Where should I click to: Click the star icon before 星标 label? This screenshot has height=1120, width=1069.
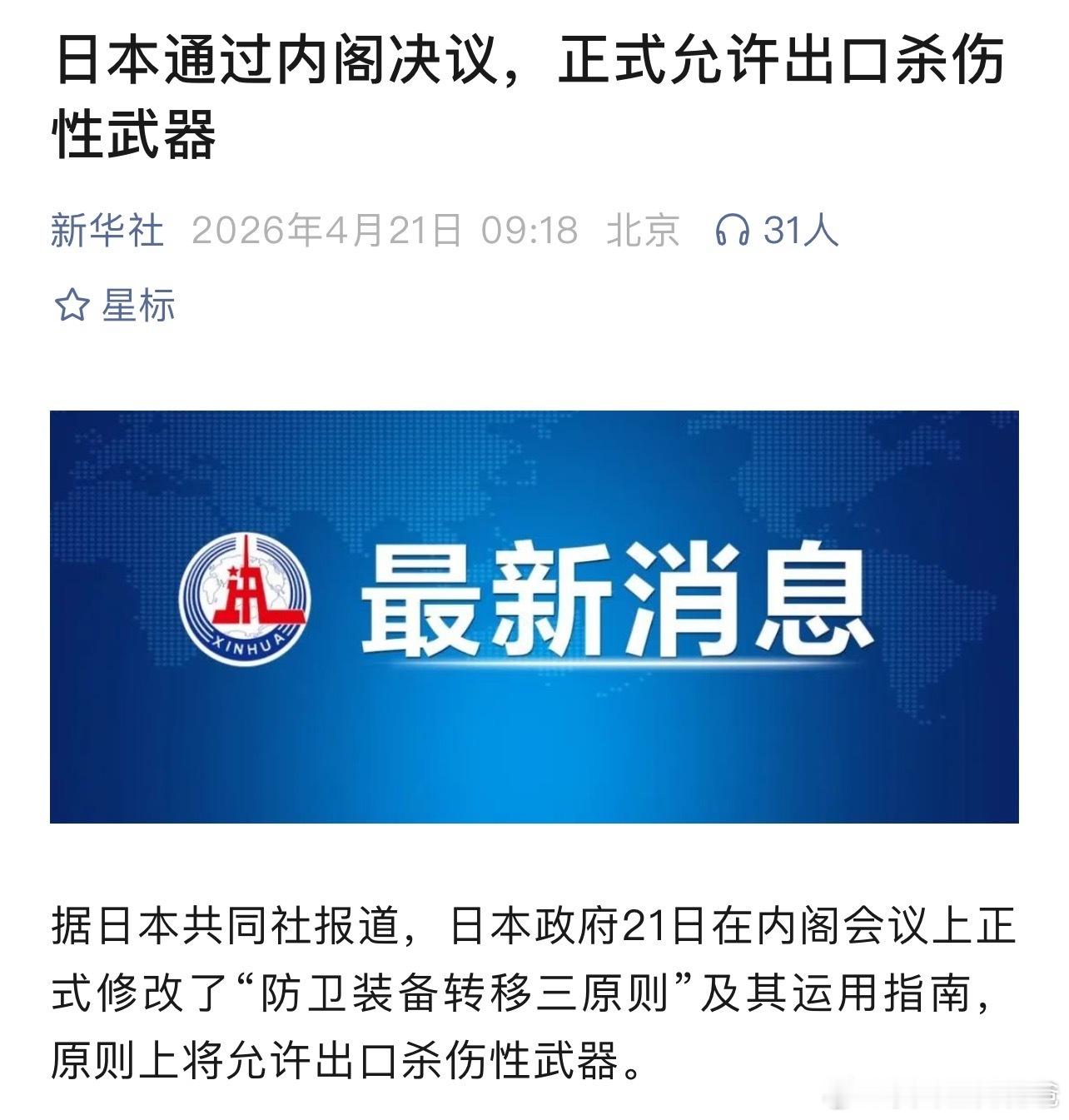[x=72, y=305]
